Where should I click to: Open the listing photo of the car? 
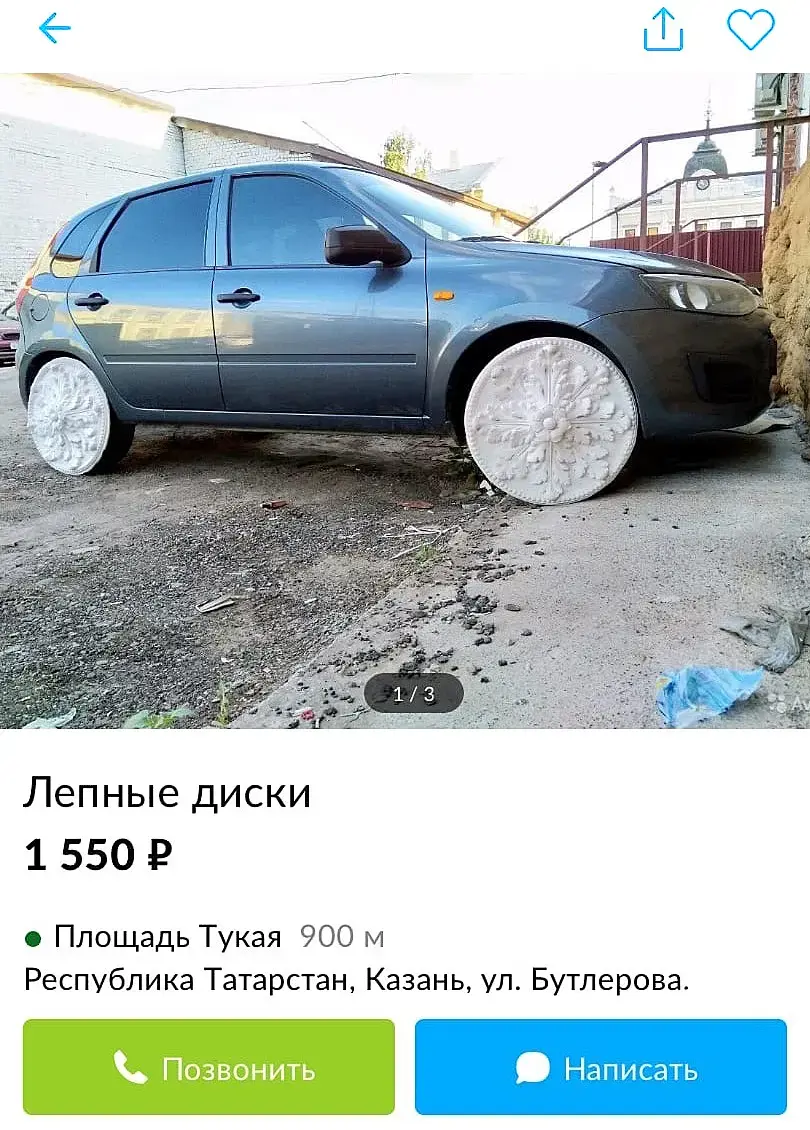click(x=405, y=400)
